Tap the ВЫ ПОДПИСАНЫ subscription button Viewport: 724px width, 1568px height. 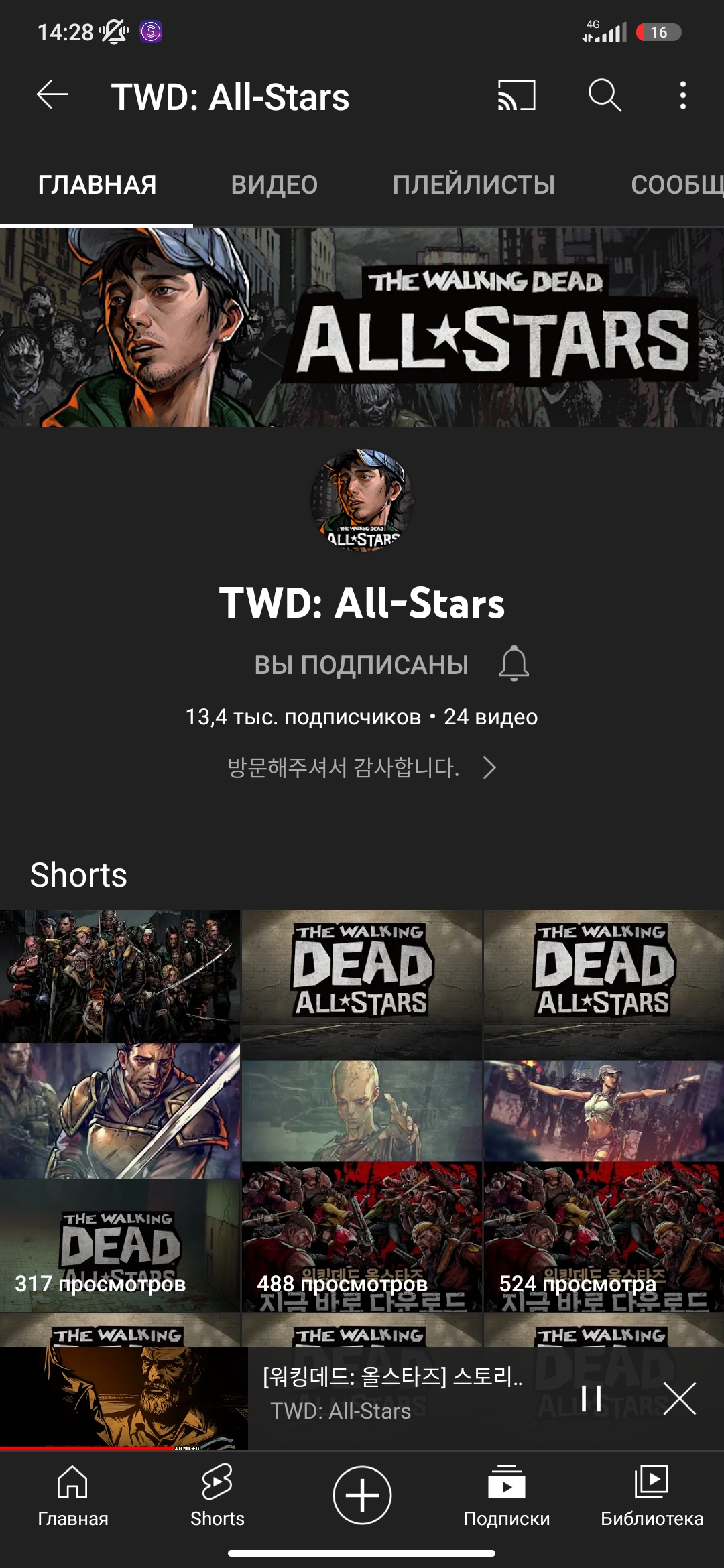coord(361,665)
